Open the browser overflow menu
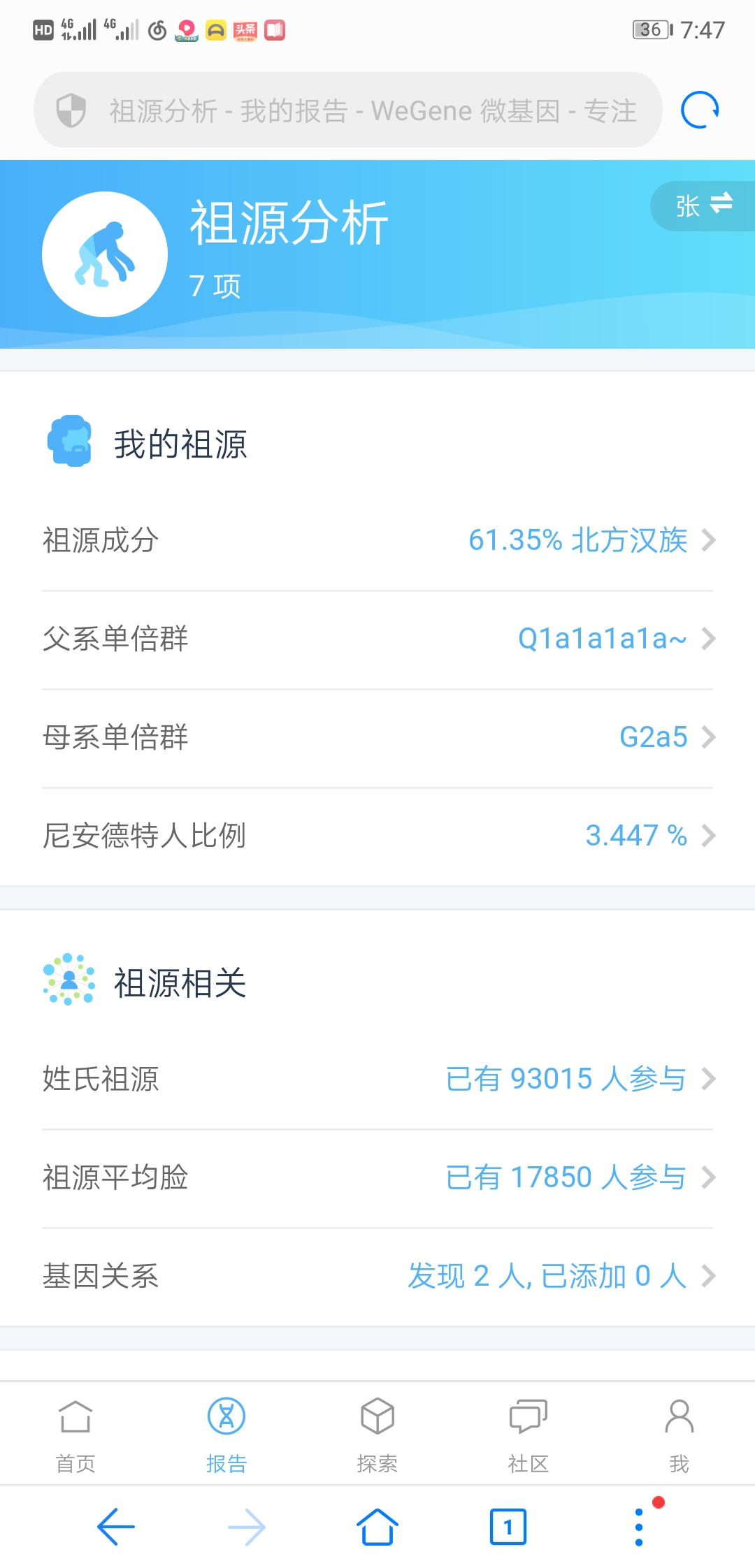 tap(639, 1527)
